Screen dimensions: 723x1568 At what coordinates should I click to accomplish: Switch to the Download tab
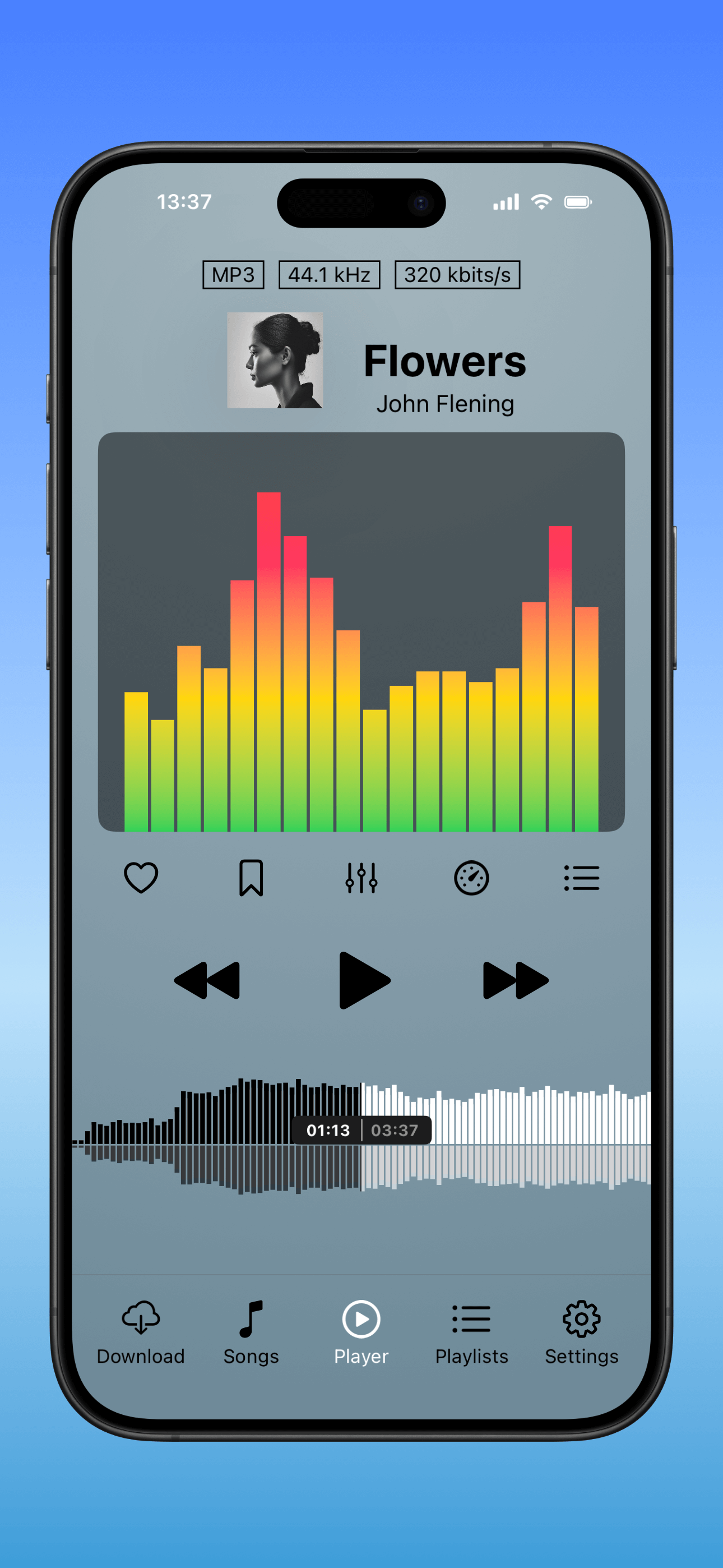pos(141,1333)
